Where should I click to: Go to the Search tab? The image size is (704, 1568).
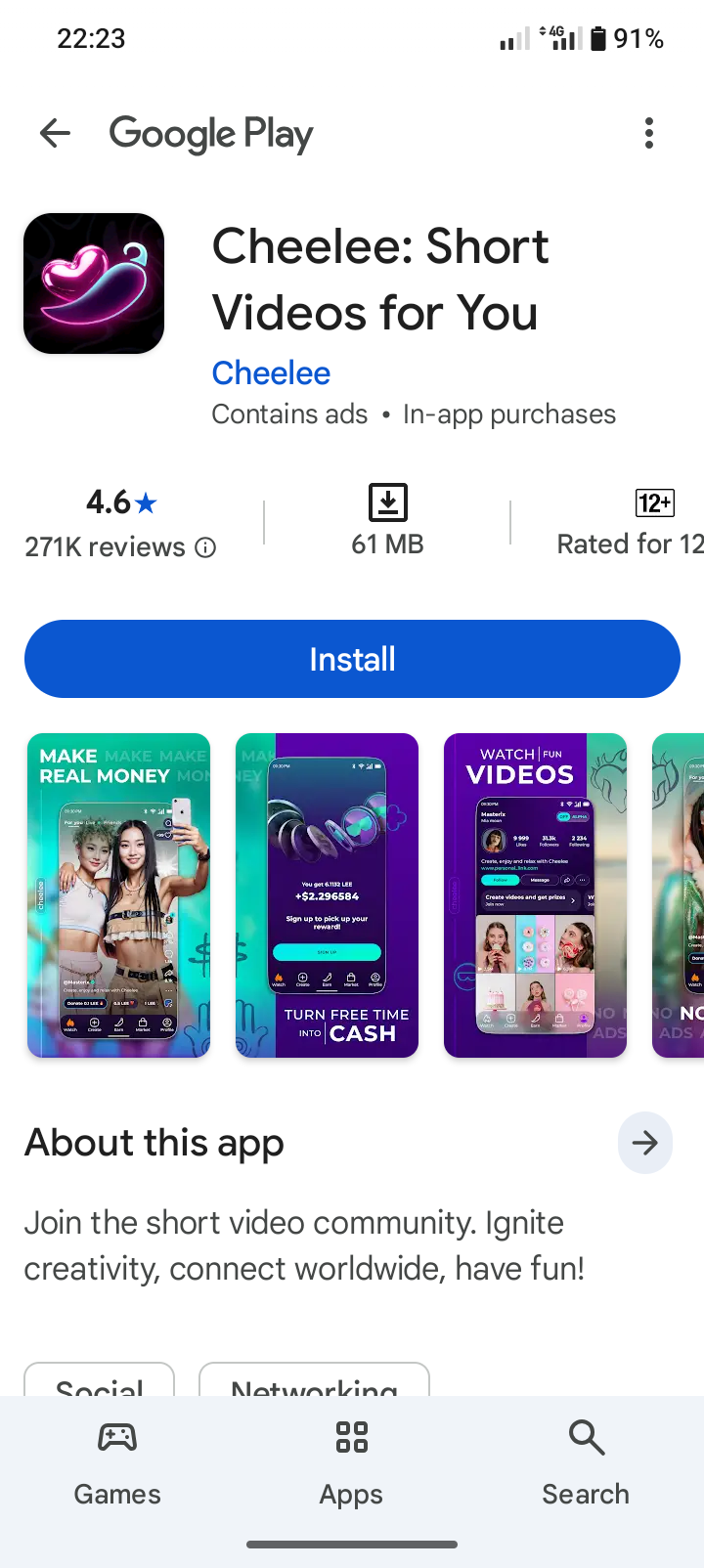pos(586,1463)
